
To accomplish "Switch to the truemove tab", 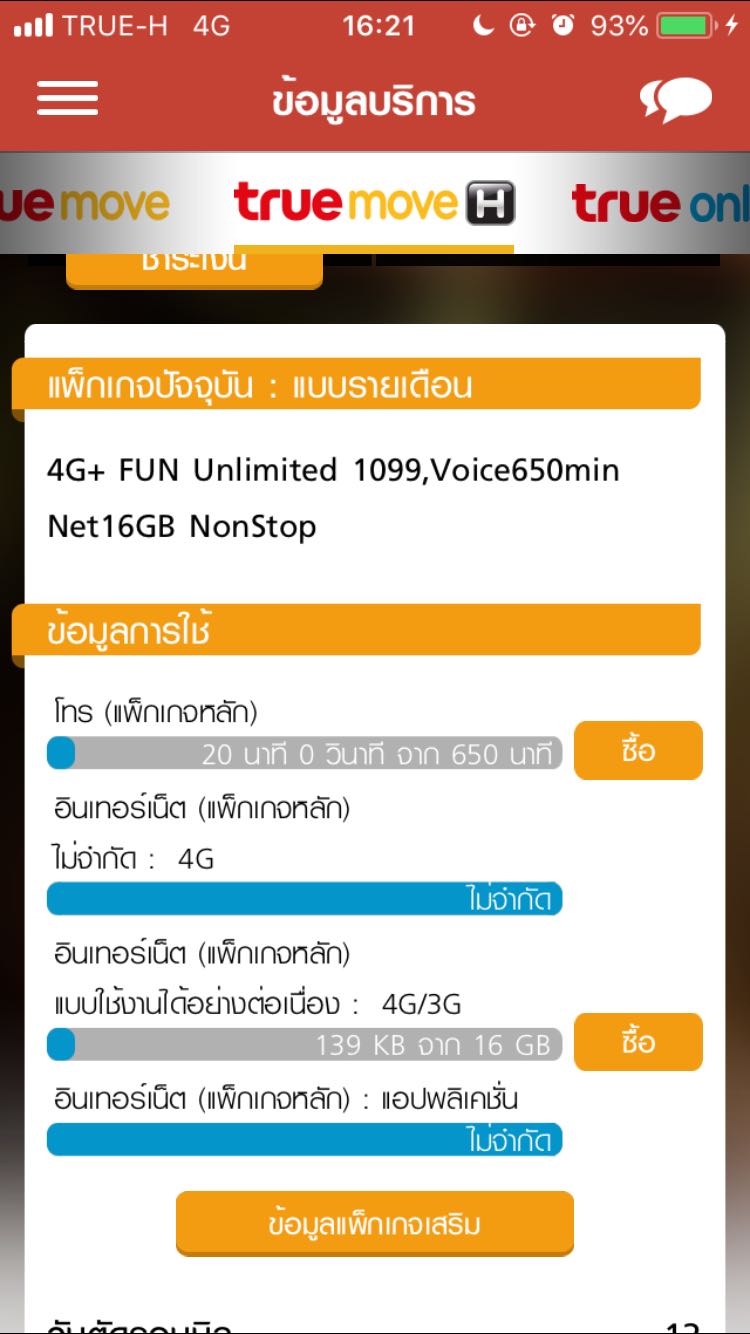I will pyautogui.click(x=85, y=204).
